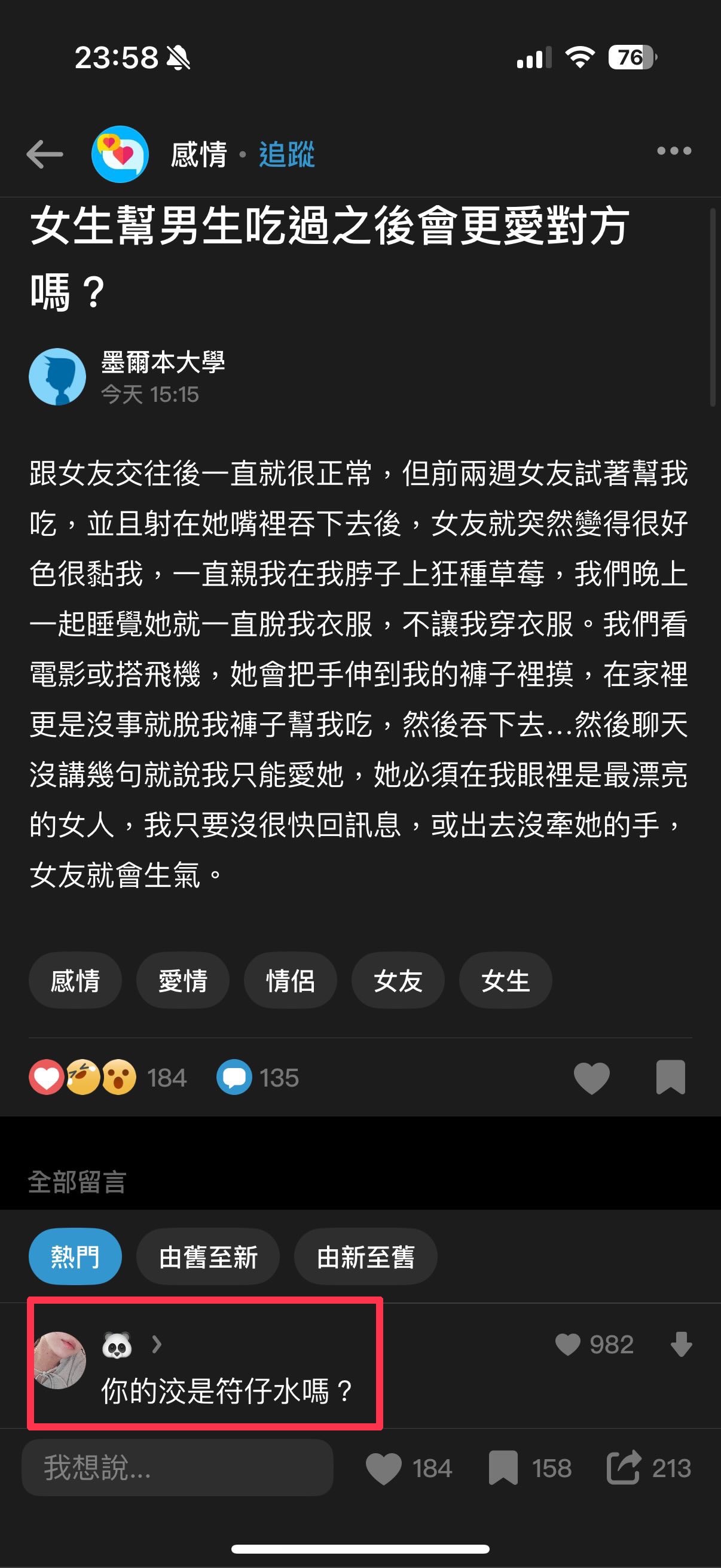Open the 感情 board avatar
The width and height of the screenshot is (721, 1568).
(x=120, y=155)
